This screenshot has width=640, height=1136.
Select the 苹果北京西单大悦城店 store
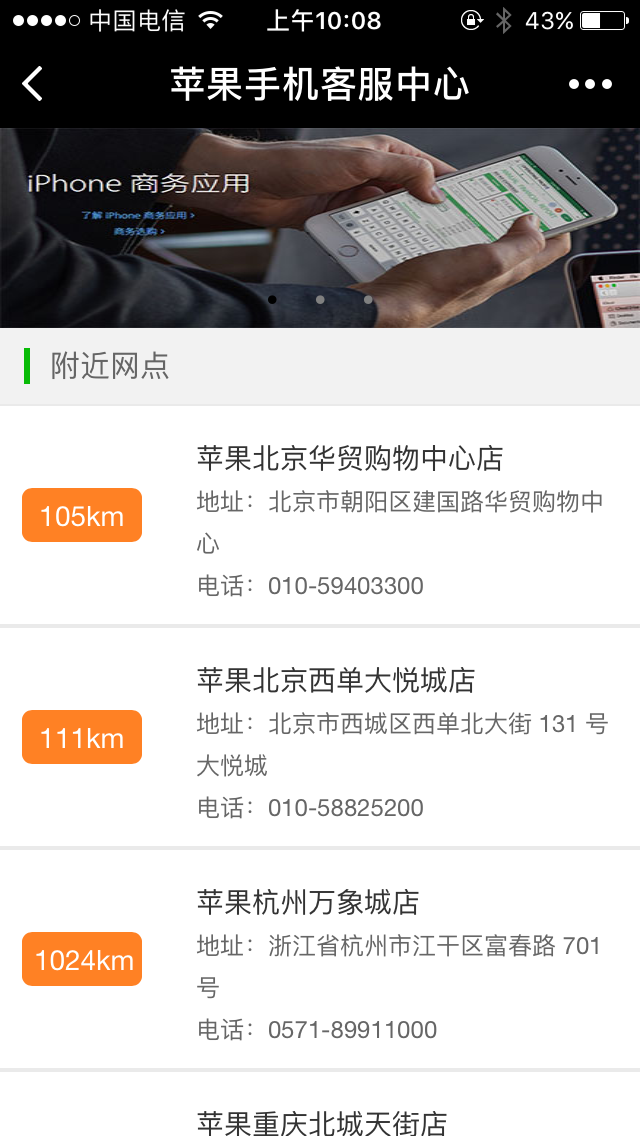coord(336,681)
